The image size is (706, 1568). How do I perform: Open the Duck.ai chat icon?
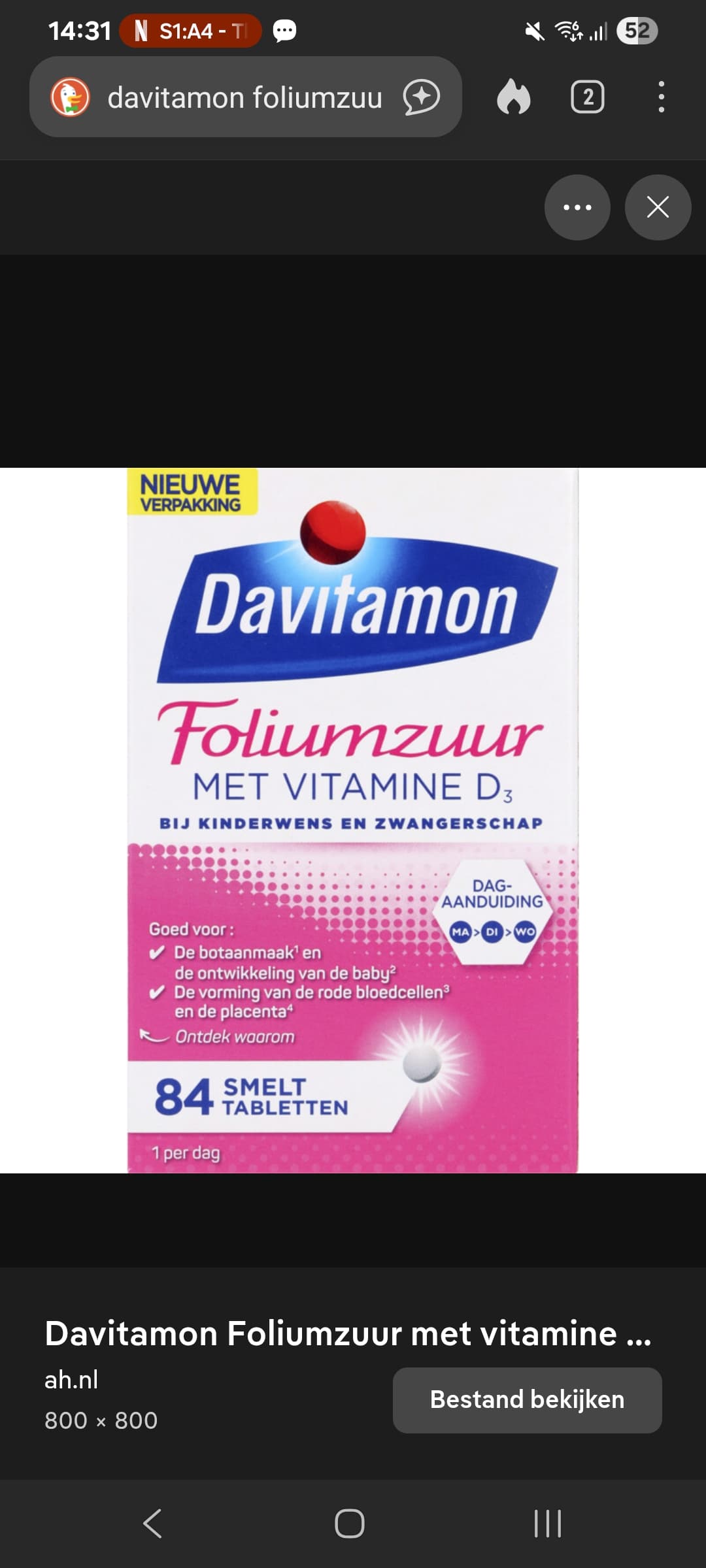coord(422,97)
